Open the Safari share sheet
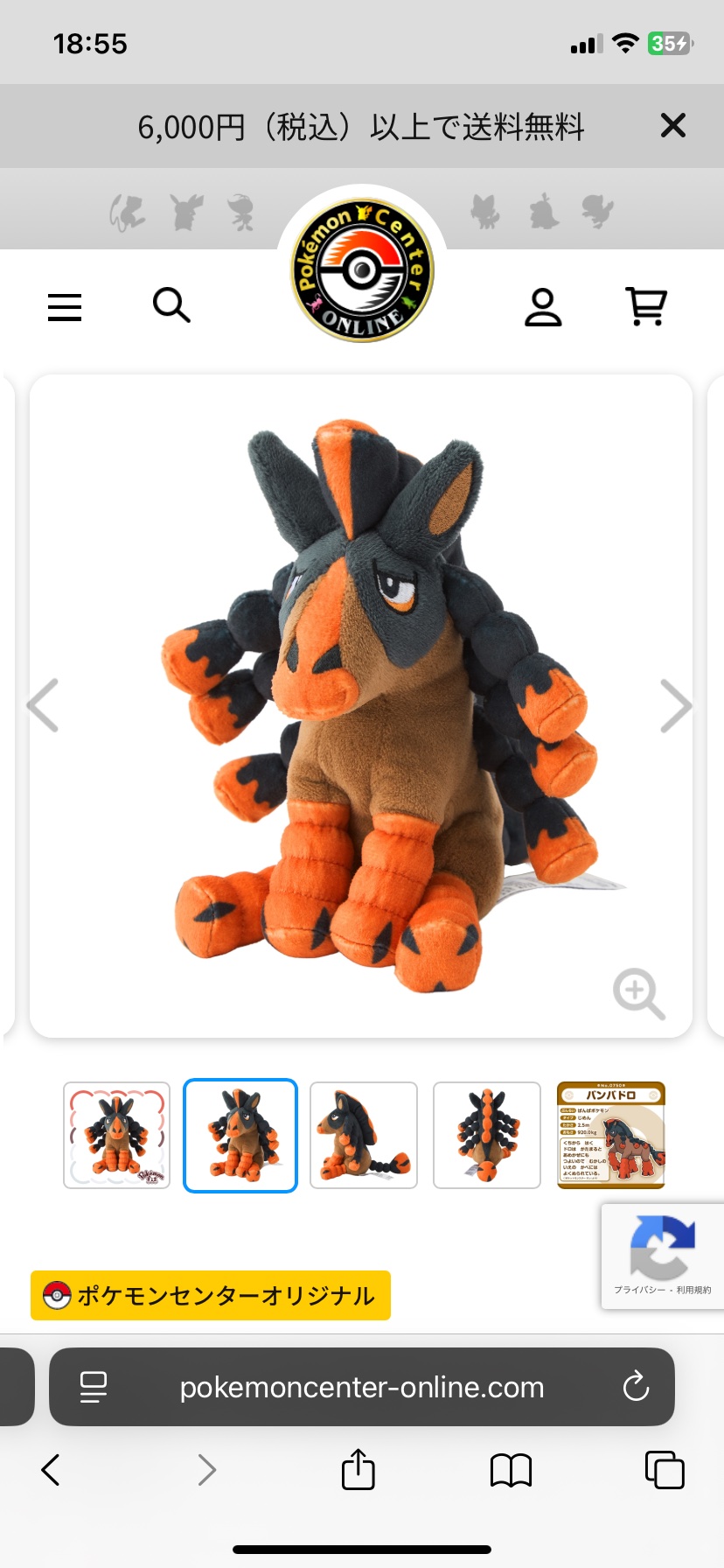This screenshot has height=1568, width=724. pos(359,1470)
